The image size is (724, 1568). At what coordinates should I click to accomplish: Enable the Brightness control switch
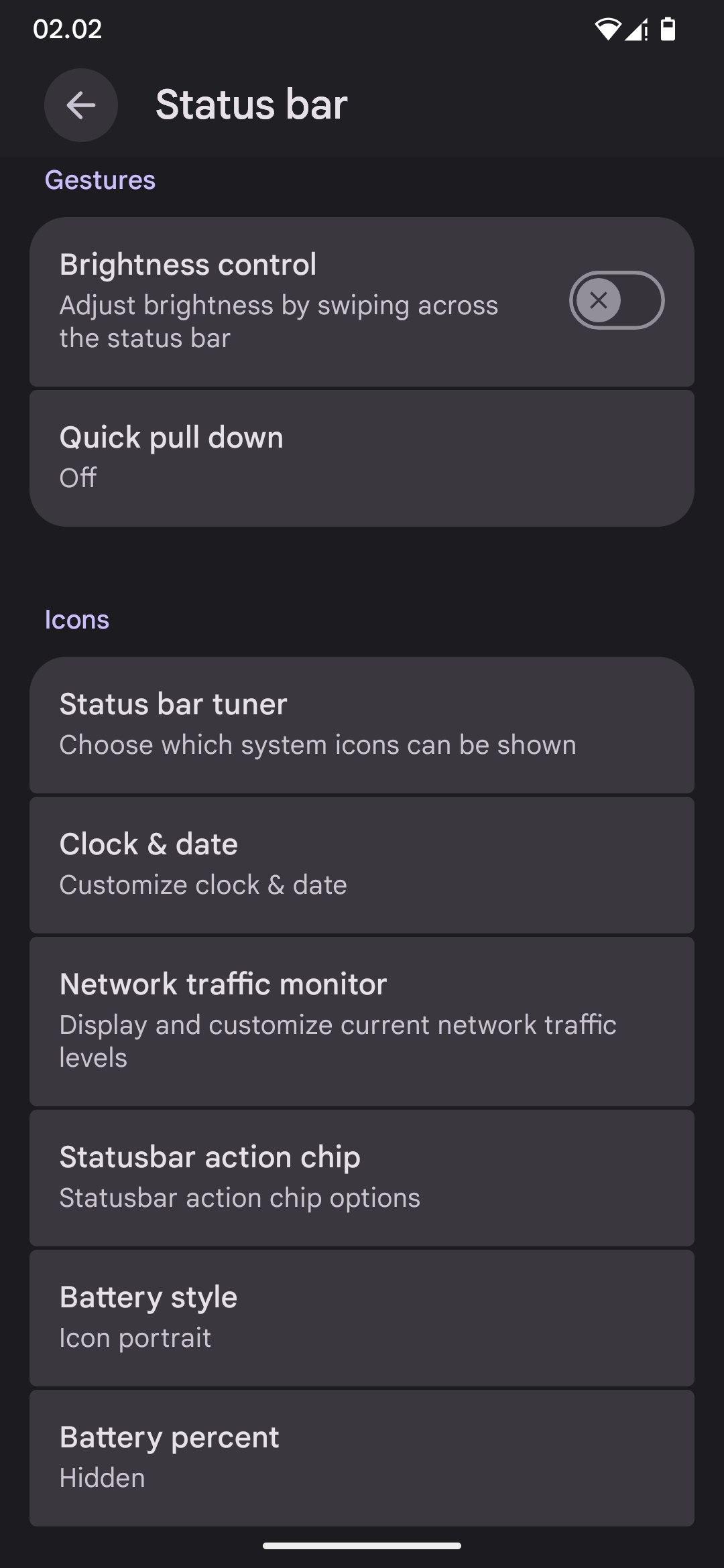[x=616, y=300]
